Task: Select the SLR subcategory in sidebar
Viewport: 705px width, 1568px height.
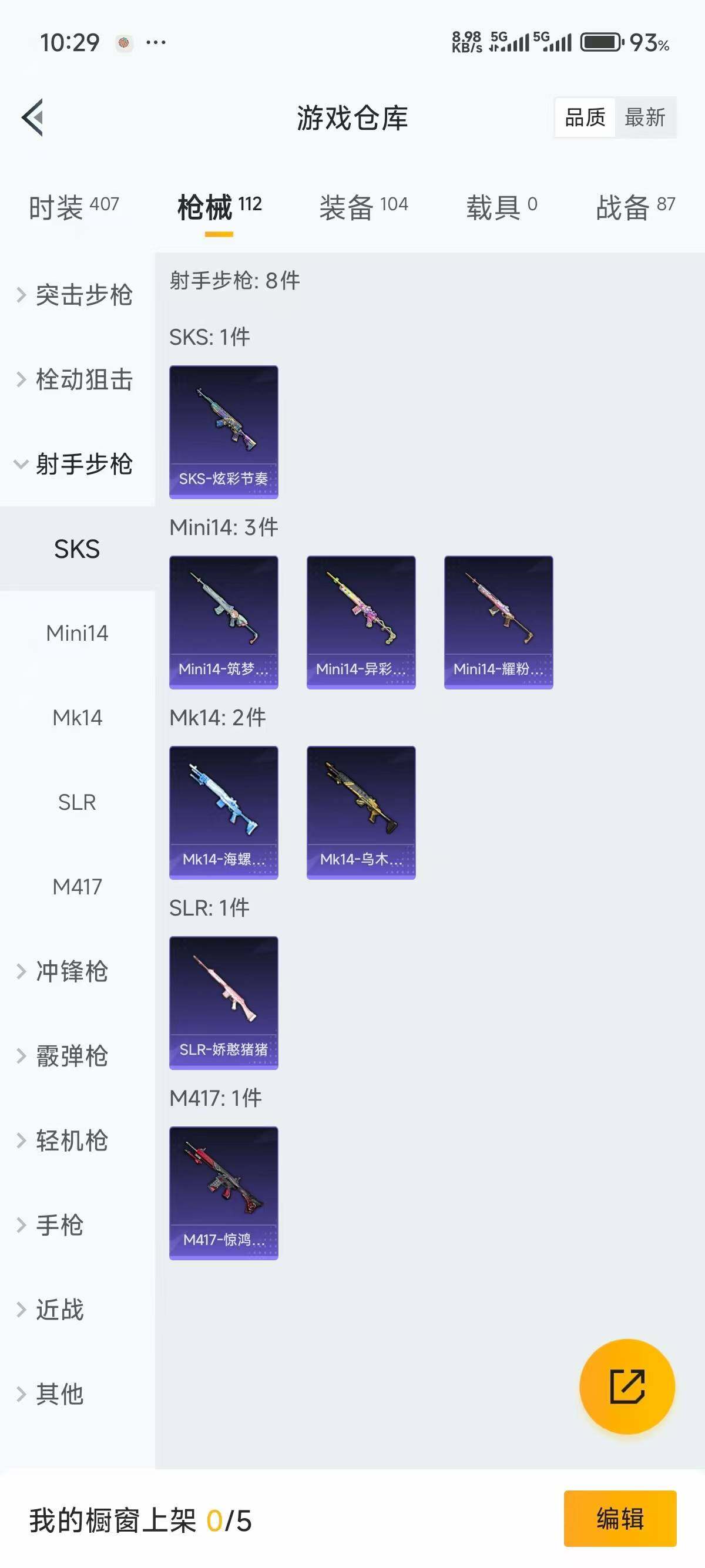Action: click(77, 803)
